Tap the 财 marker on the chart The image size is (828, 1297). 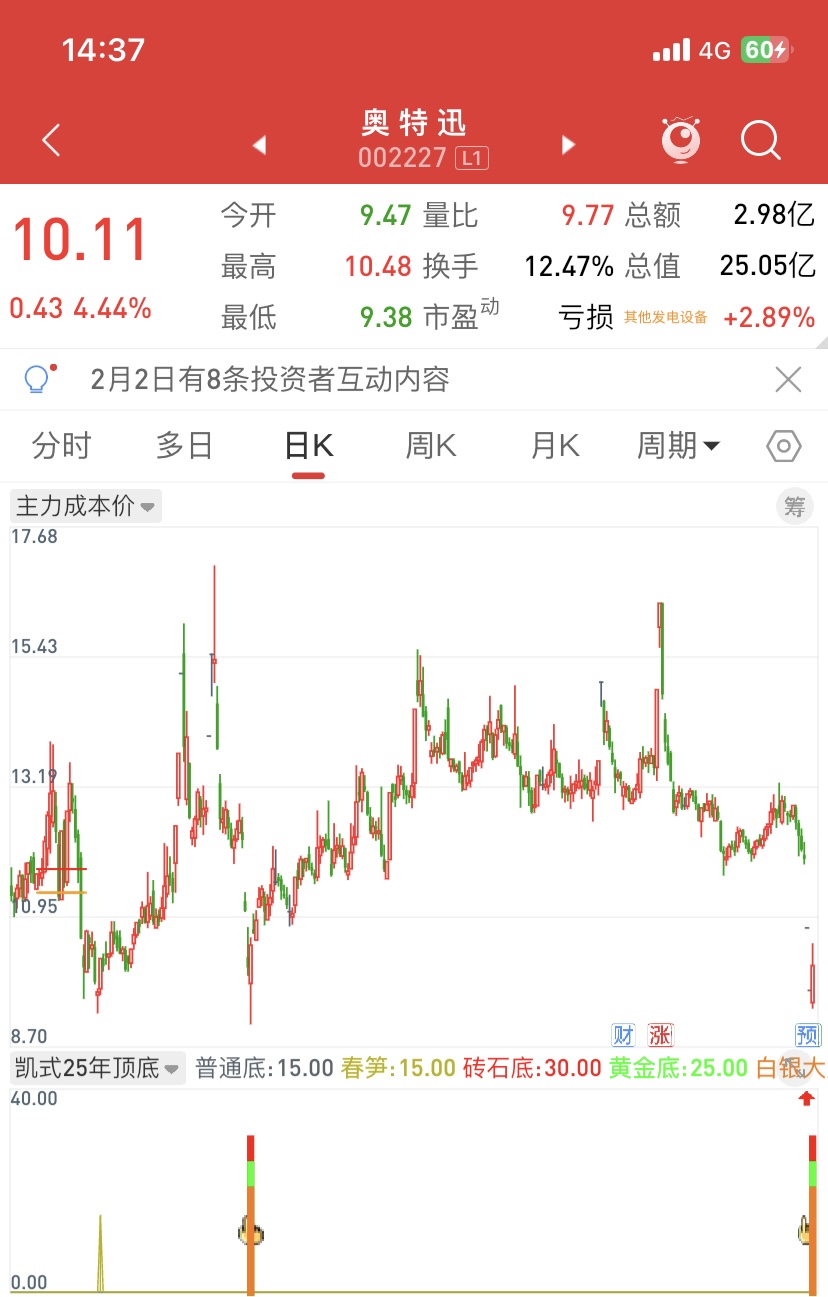pos(624,1035)
